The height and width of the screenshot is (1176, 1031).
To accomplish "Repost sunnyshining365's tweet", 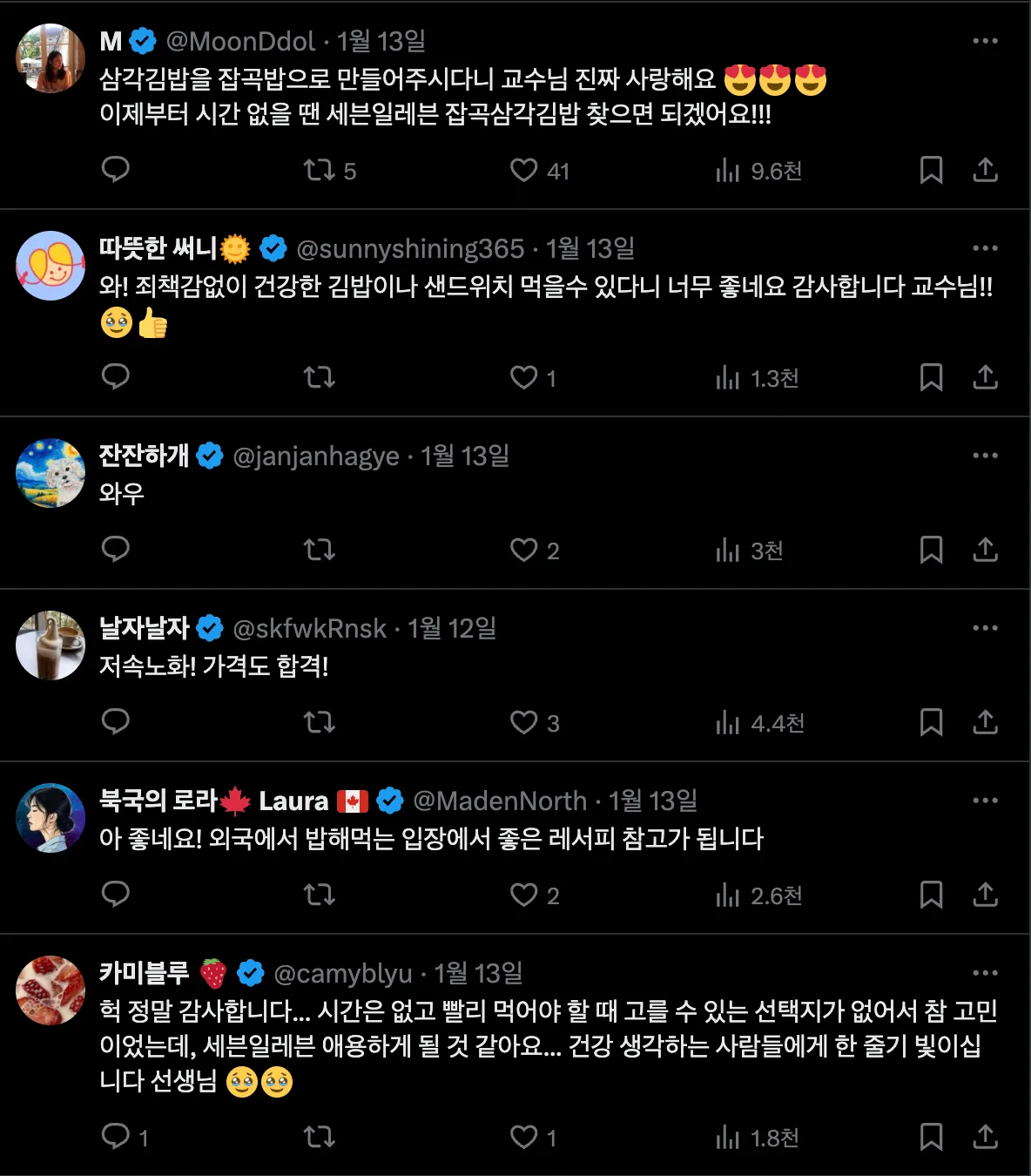I will coord(320,377).
